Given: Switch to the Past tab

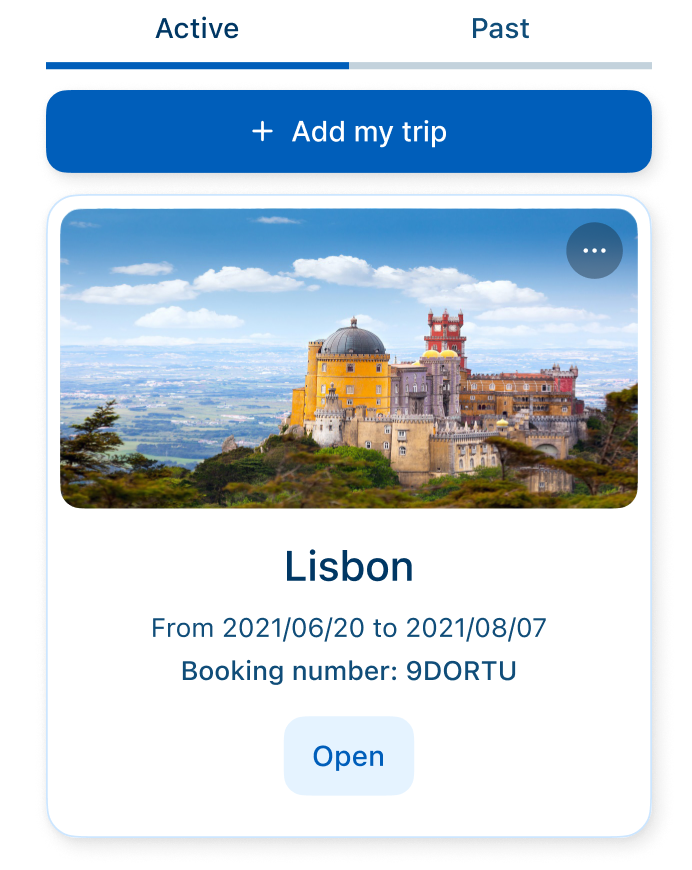Looking at the screenshot, I should pos(500,30).
